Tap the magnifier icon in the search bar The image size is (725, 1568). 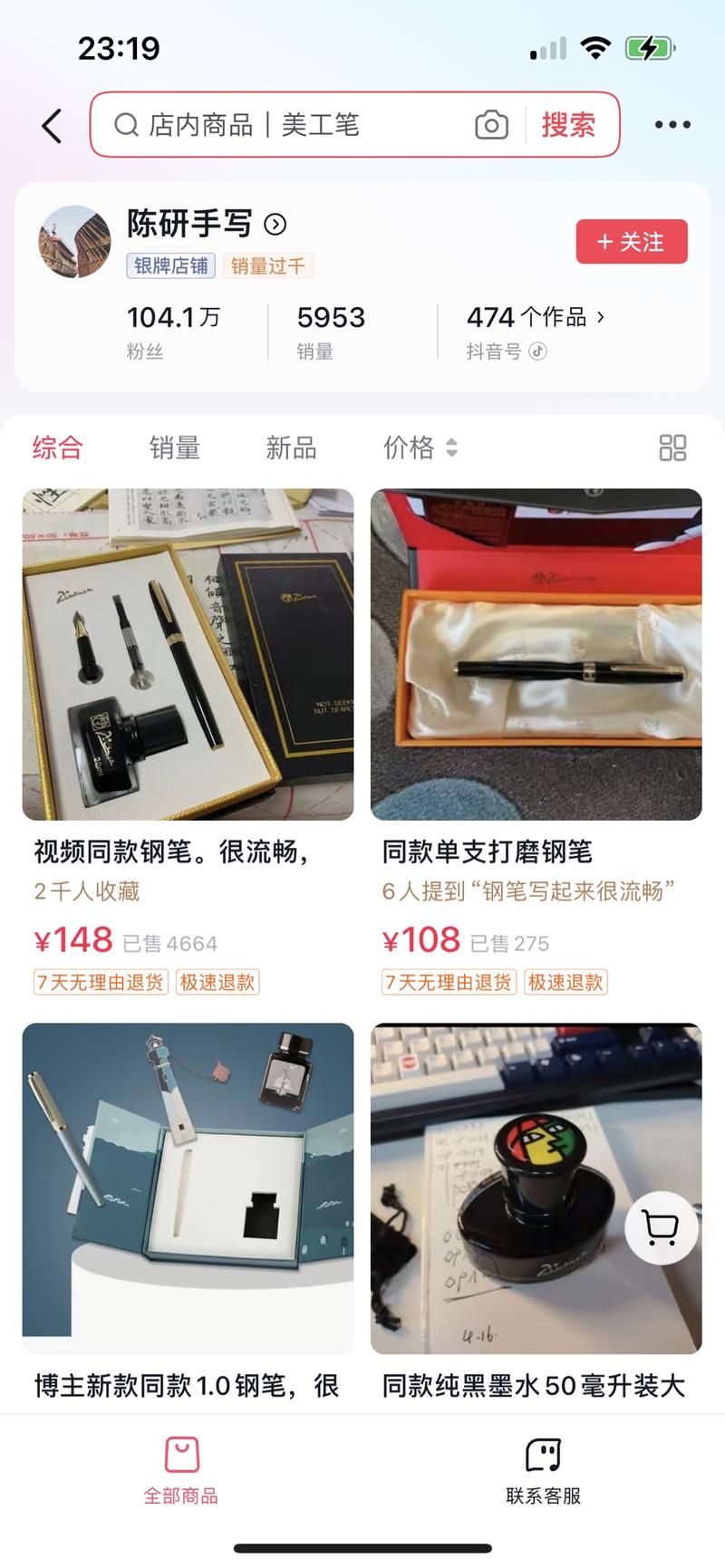coord(126,125)
